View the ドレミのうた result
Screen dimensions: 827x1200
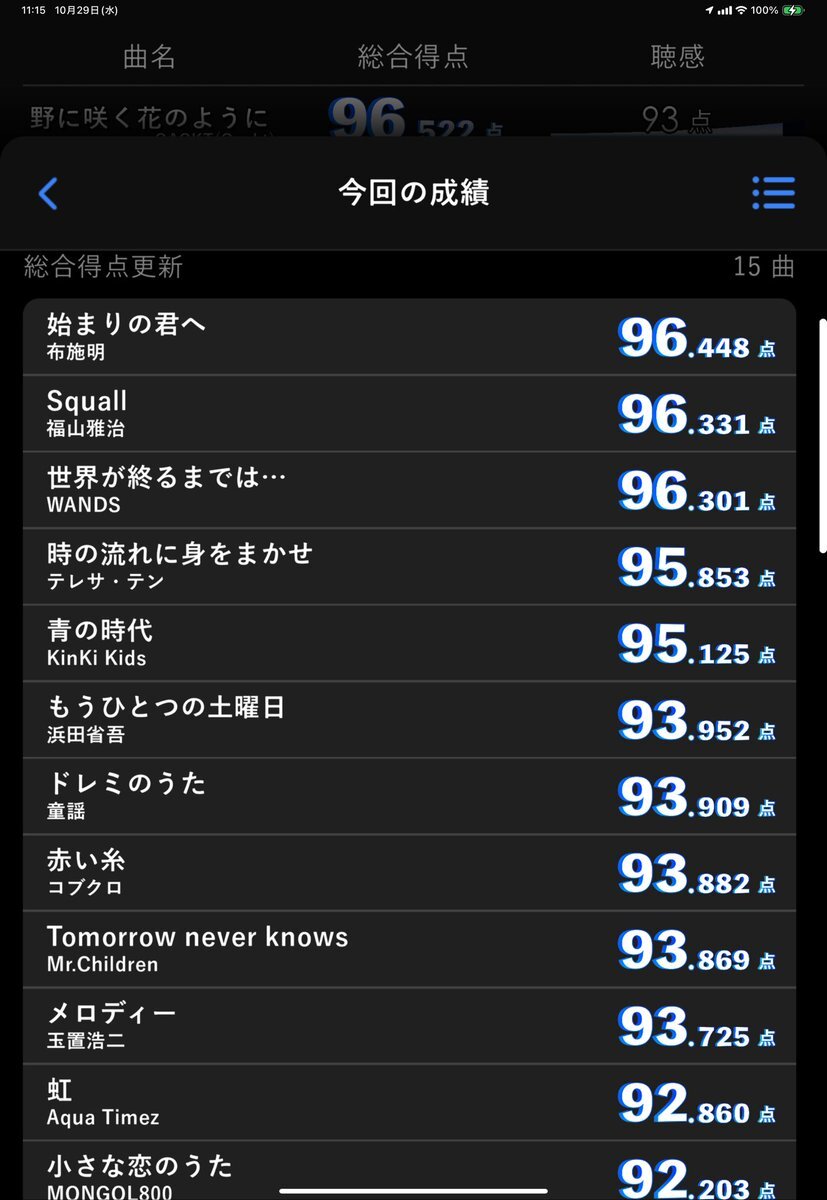click(409, 796)
